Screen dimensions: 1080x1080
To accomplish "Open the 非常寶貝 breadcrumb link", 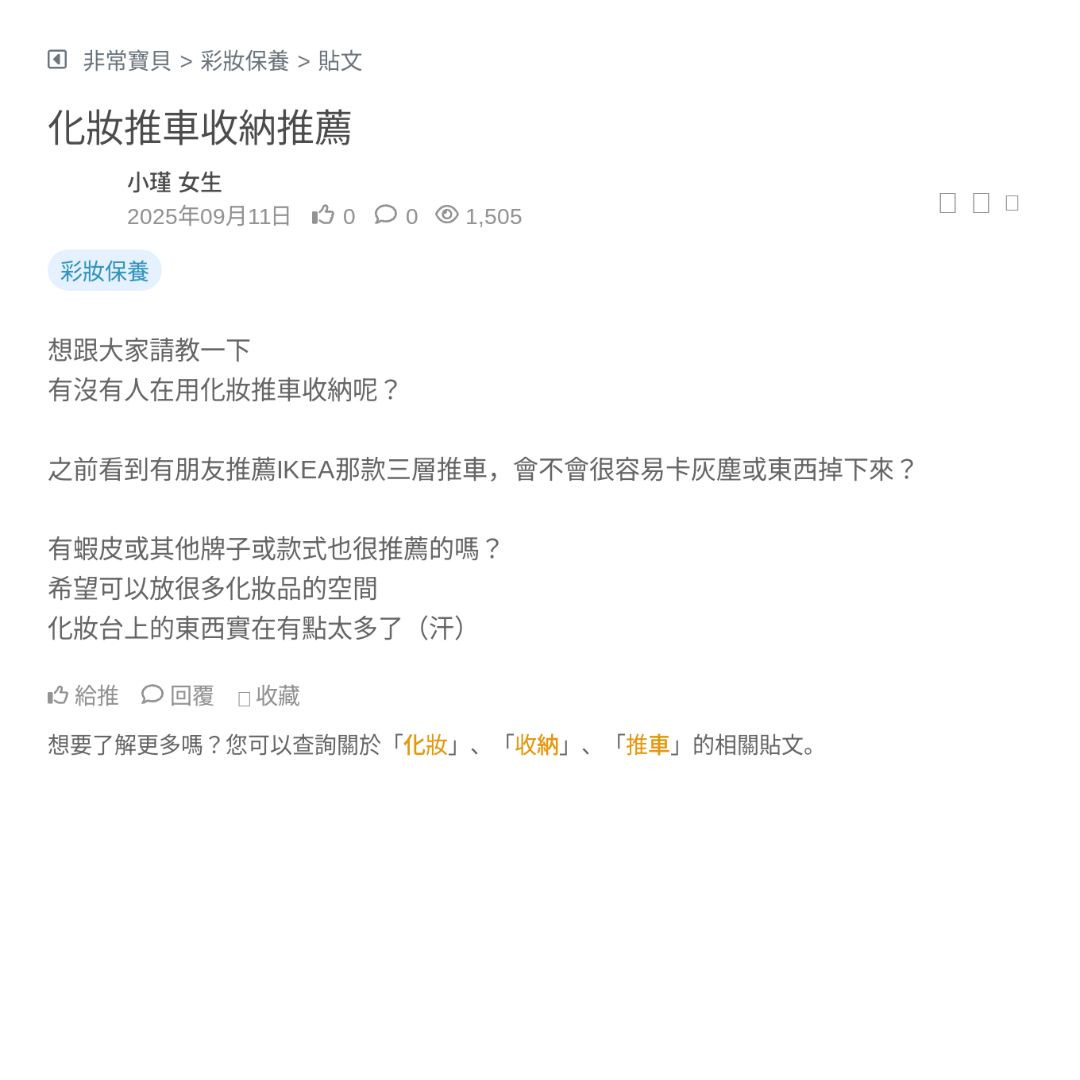I will tap(127, 61).
